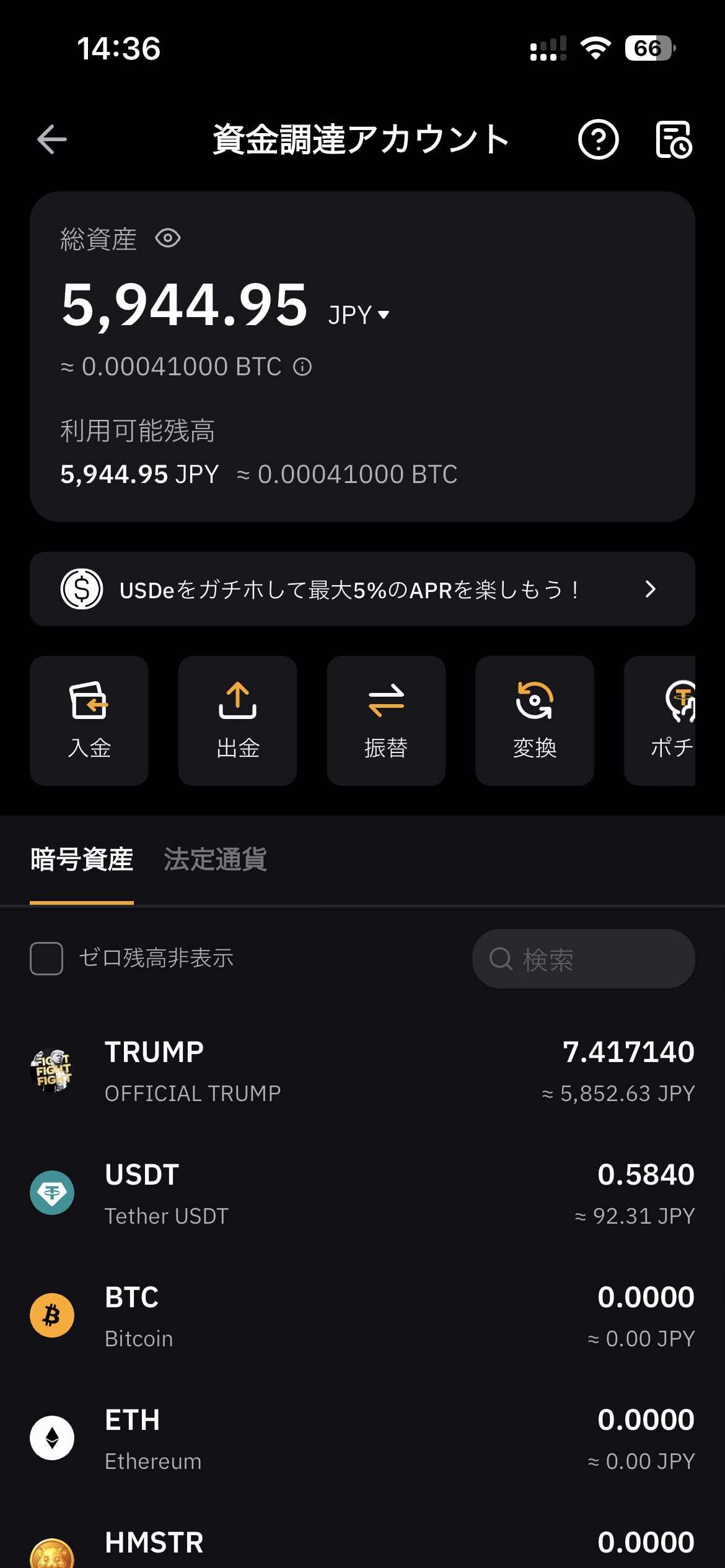This screenshot has height=1568, width=725.
Task: Open the USDT asset row
Action: pyautogui.click(x=362, y=1194)
